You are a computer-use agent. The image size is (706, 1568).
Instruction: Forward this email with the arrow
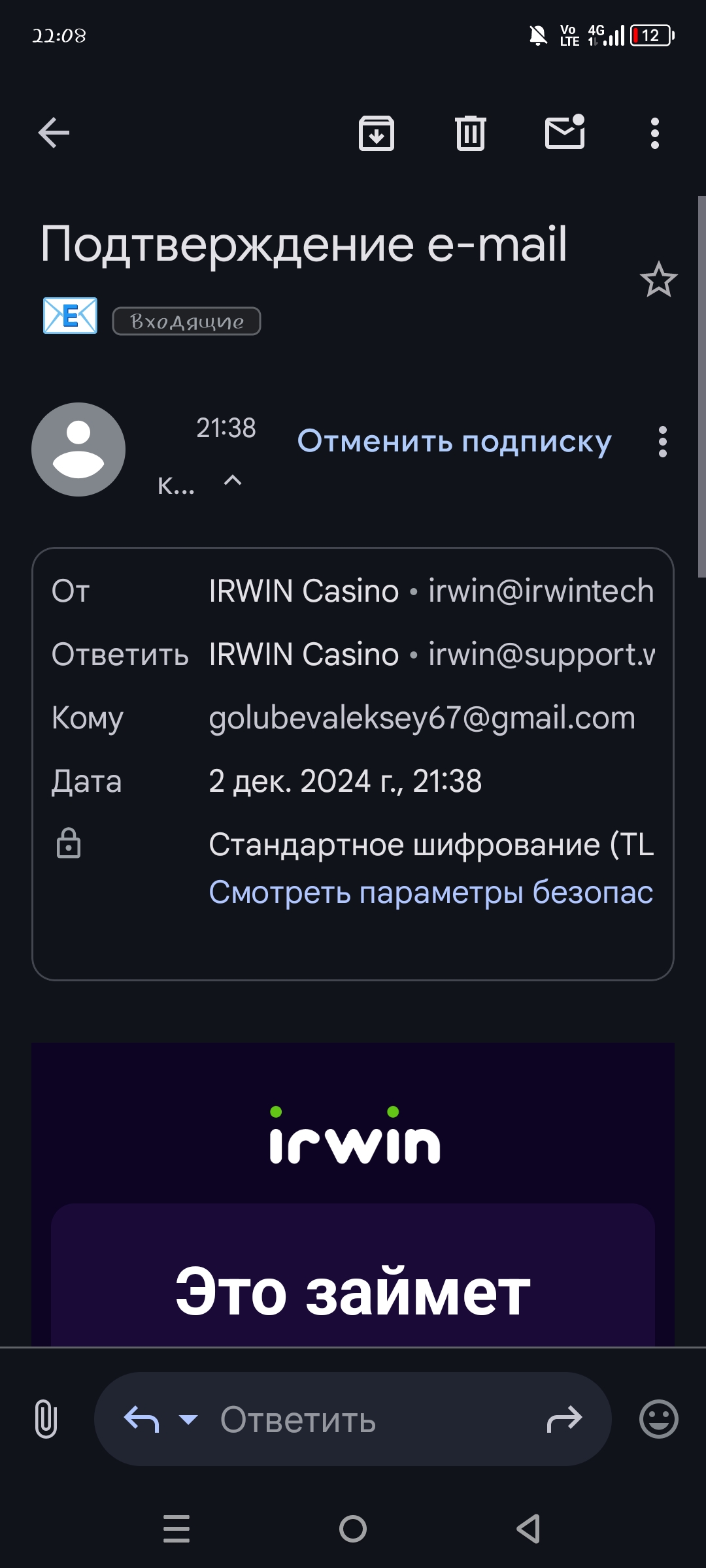click(x=564, y=1419)
